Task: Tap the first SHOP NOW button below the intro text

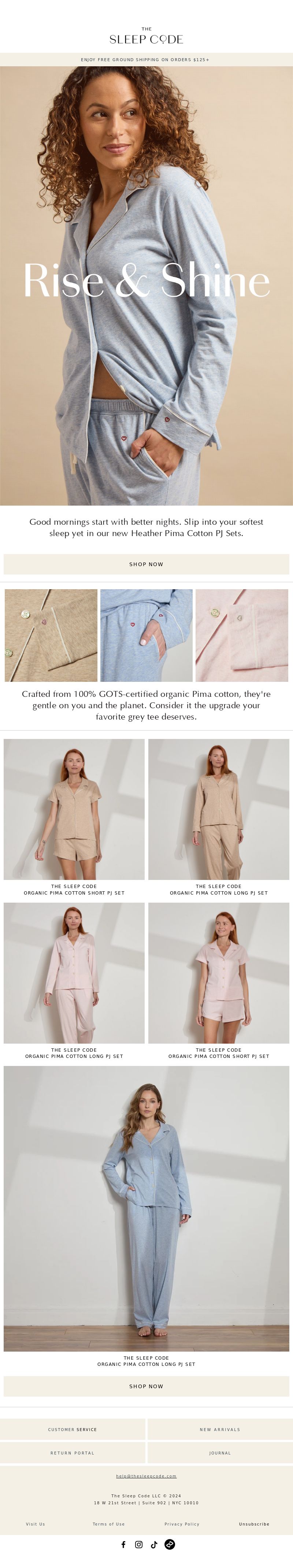Action: coord(146,564)
